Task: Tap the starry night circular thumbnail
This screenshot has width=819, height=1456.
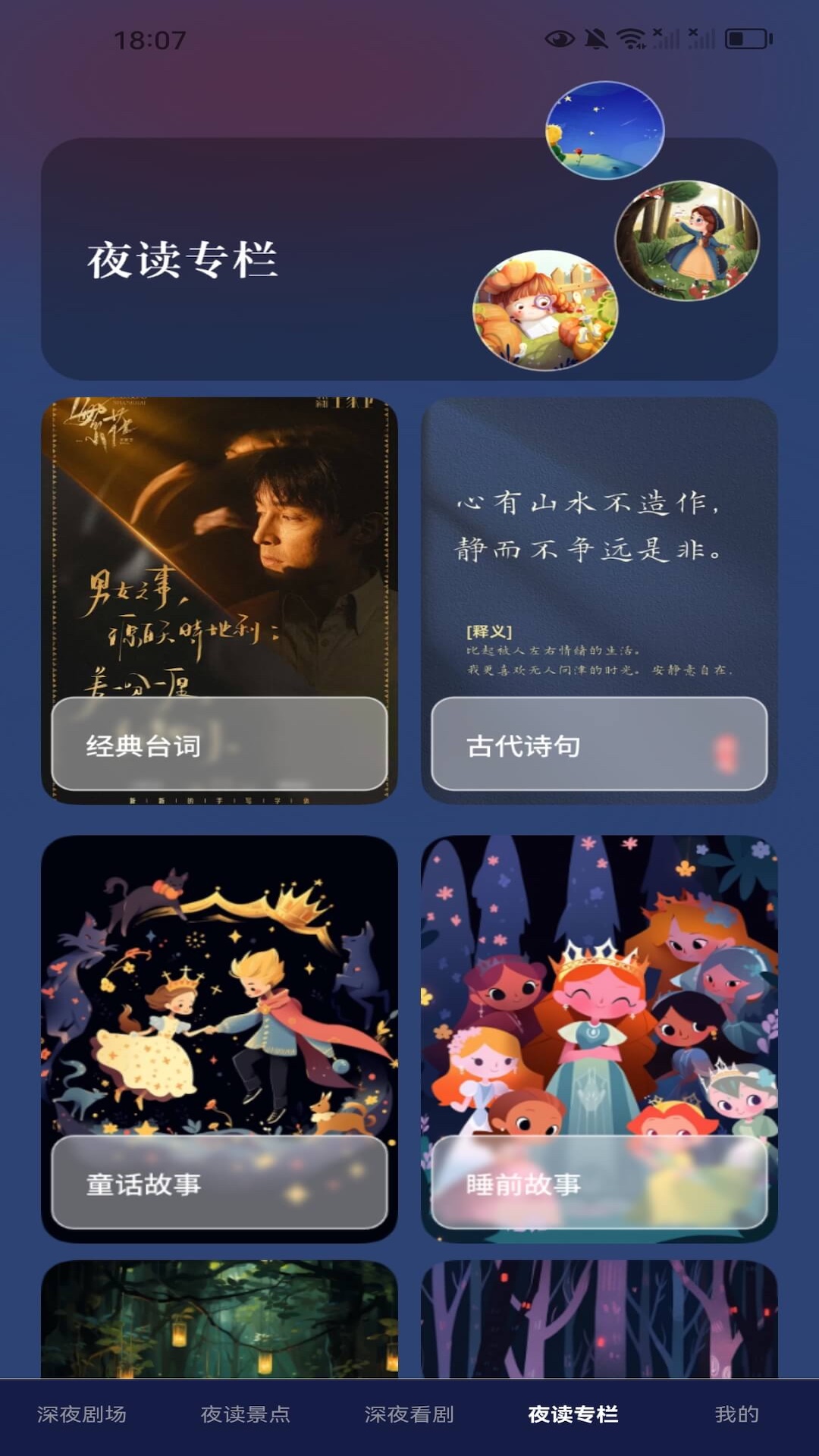Action: tap(604, 130)
